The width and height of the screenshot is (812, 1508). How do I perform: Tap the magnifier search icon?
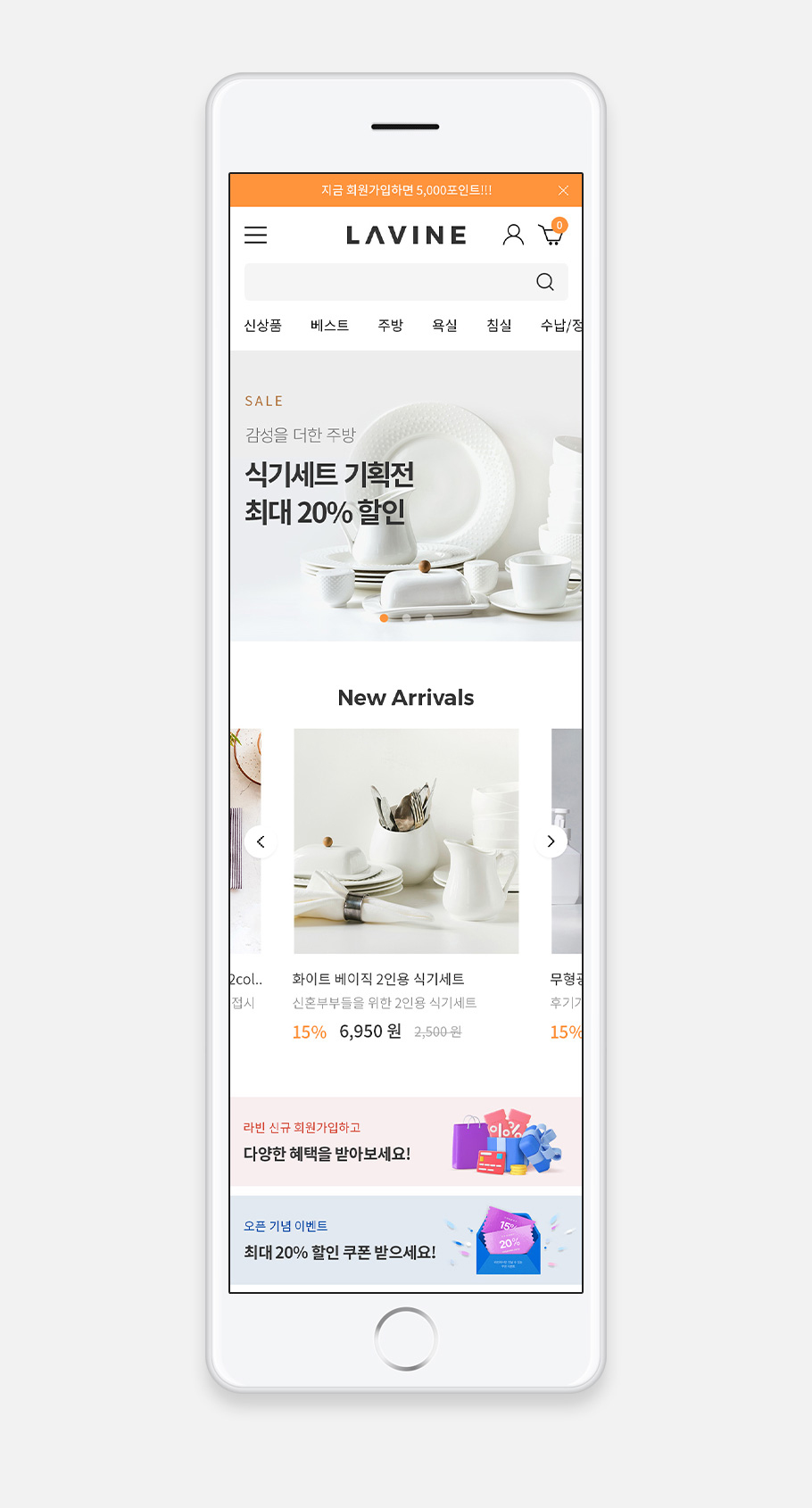545,282
